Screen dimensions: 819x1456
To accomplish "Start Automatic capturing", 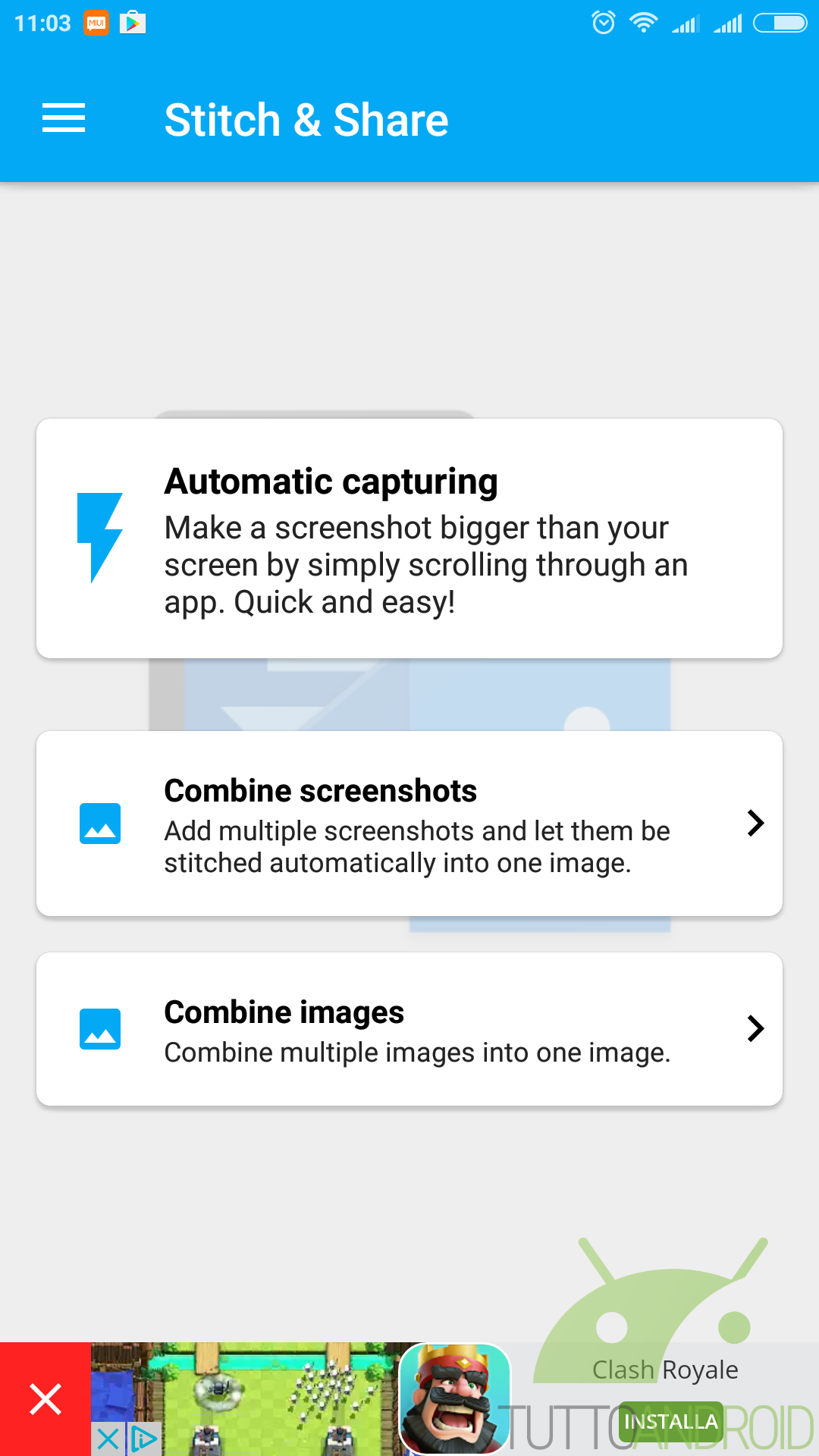I will pos(409,538).
